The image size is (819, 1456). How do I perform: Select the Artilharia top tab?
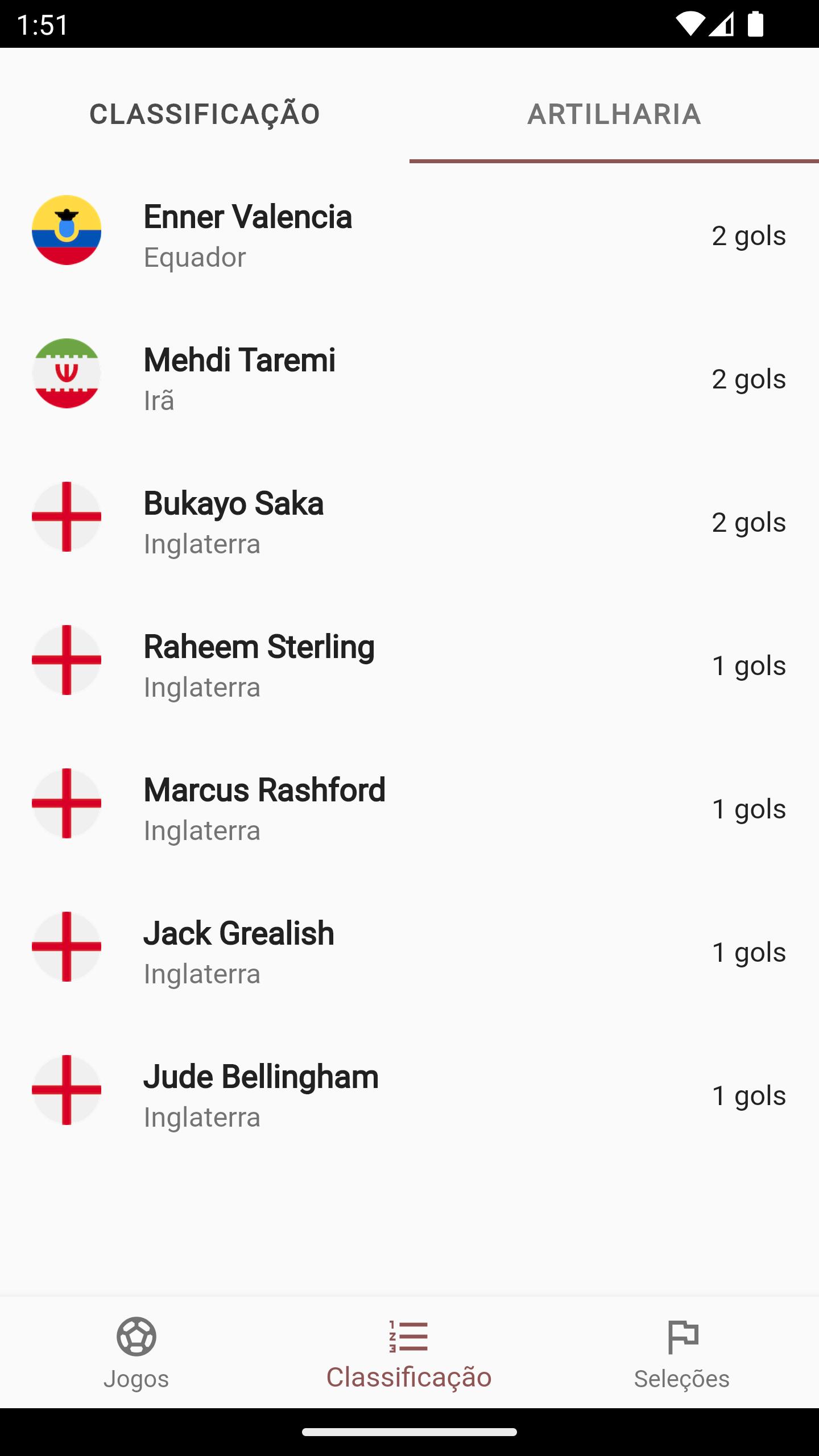point(614,114)
